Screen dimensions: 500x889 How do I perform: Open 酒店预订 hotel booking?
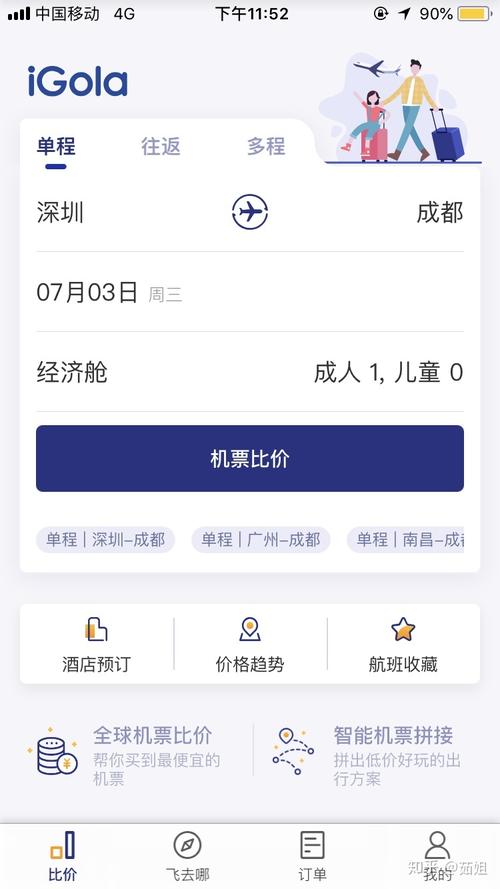point(96,645)
